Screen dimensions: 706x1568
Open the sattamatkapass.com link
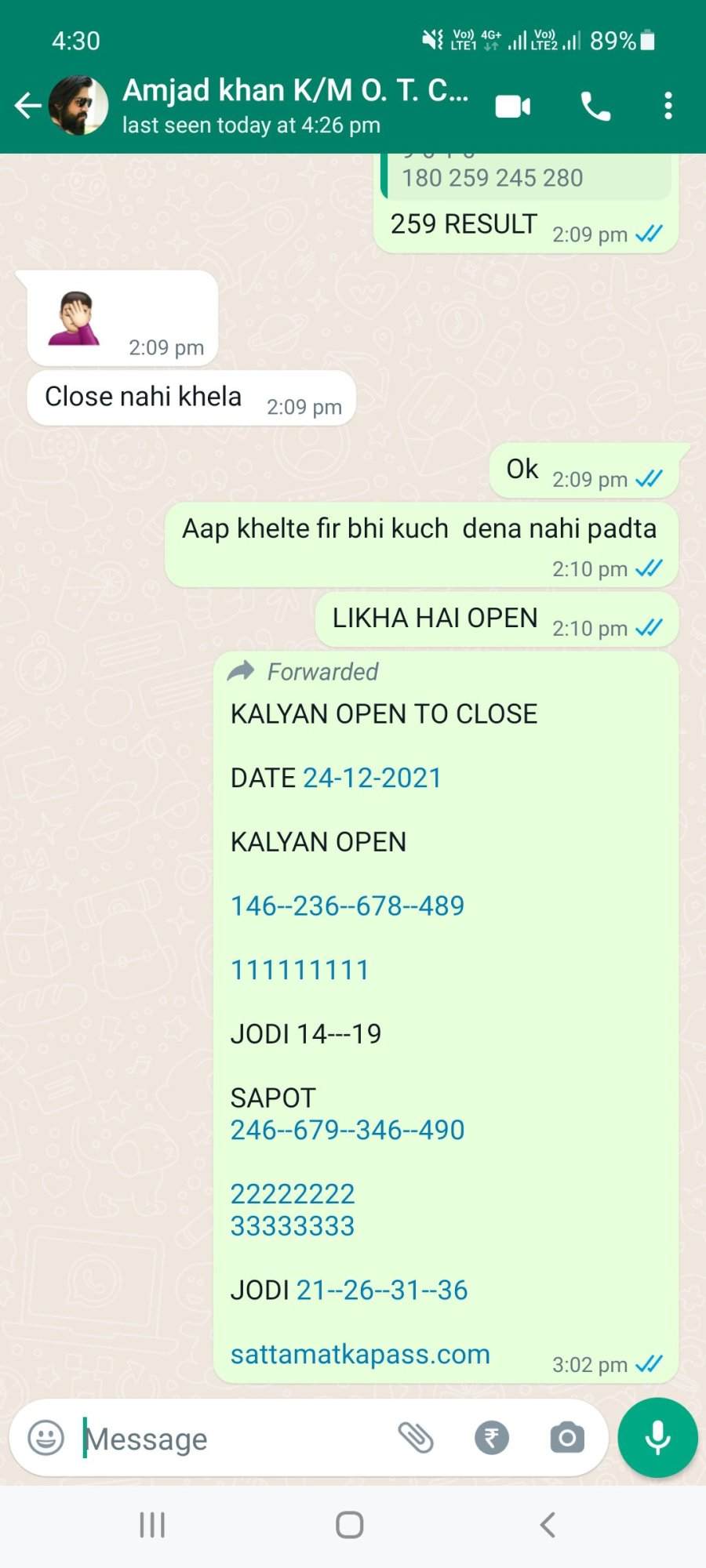pos(360,1354)
